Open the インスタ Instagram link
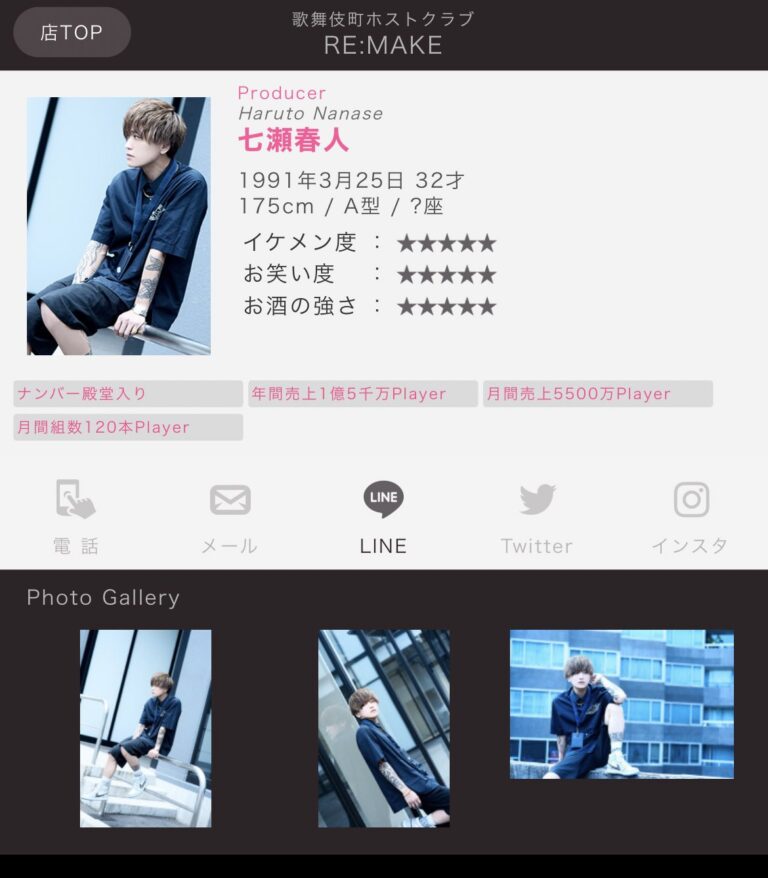 tap(690, 515)
